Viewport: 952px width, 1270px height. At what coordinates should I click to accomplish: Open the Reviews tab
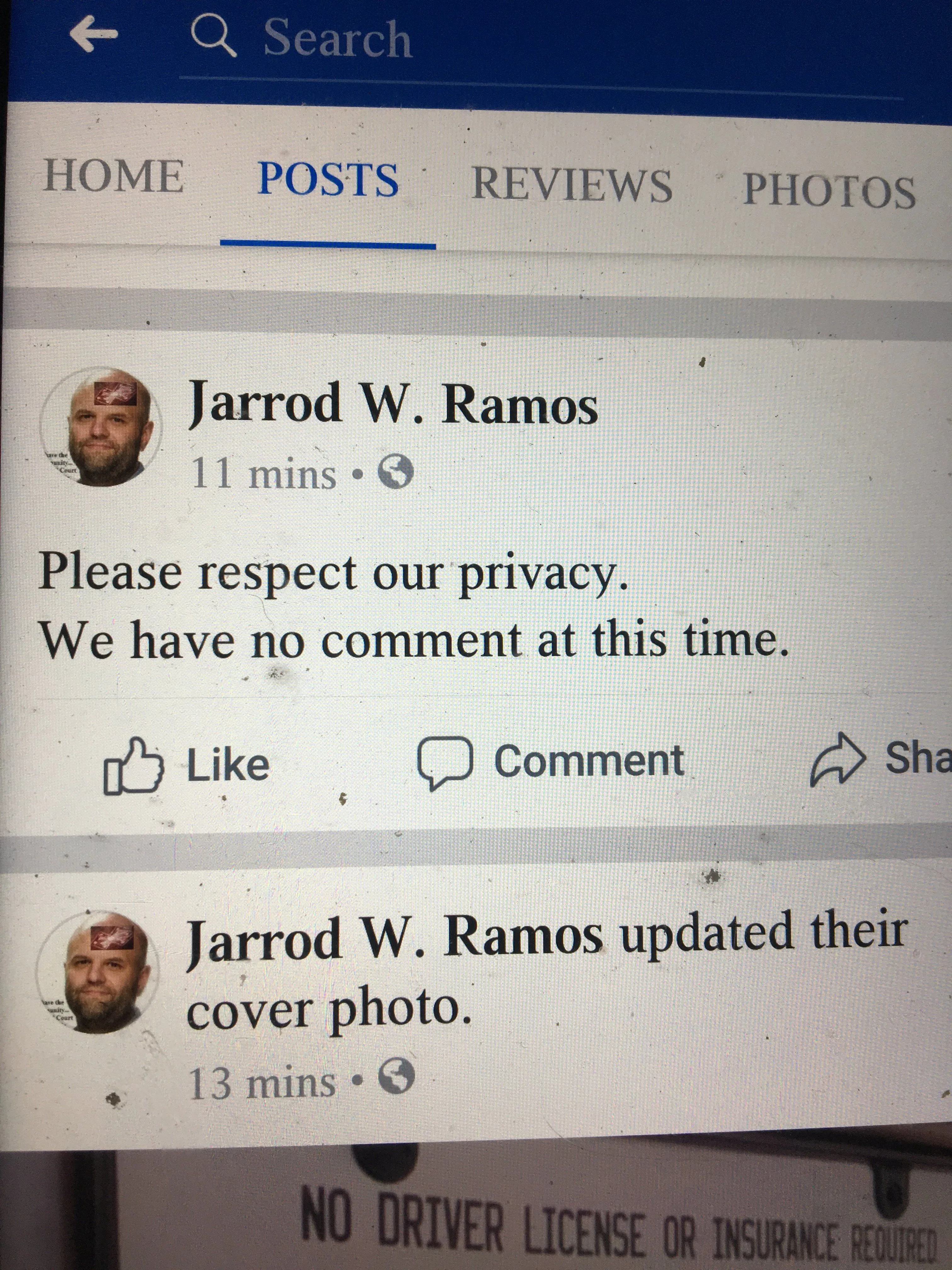coord(571,184)
